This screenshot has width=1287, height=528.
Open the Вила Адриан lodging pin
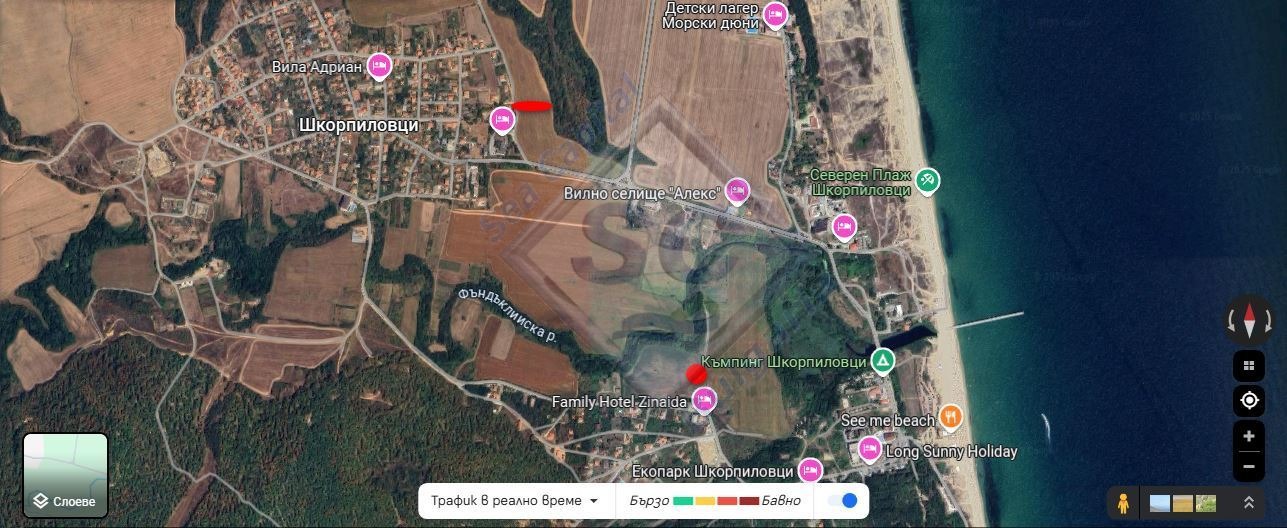click(x=378, y=66)
